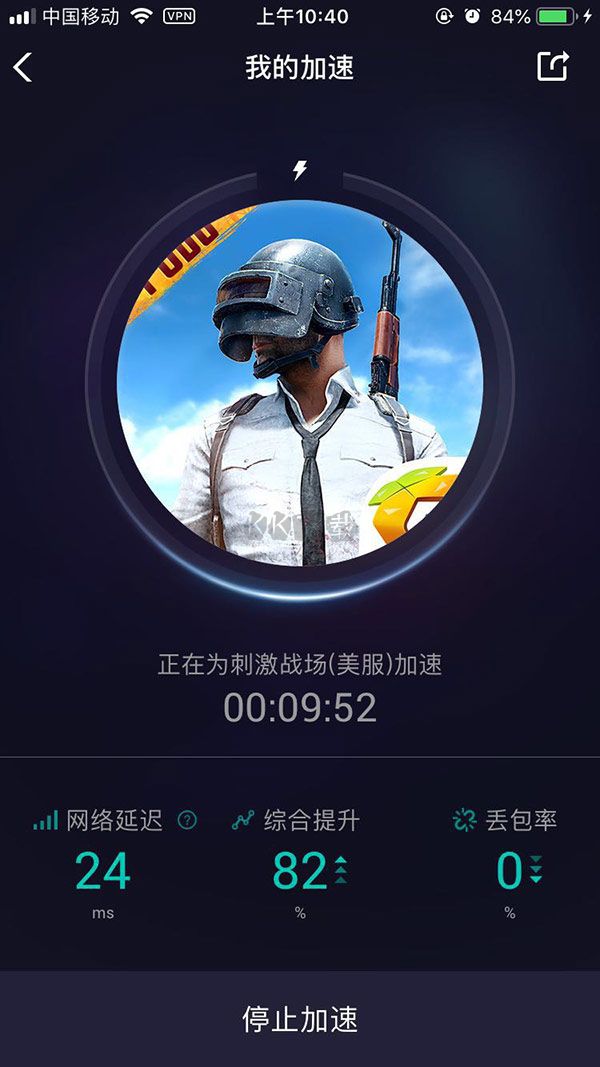Go back using the top-left arrow
This screenshot has height=1067, width=600.
pos(23,67)
